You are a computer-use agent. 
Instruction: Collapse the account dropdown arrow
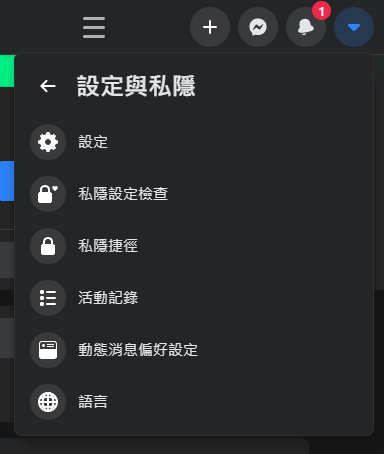tap(354, 27)
